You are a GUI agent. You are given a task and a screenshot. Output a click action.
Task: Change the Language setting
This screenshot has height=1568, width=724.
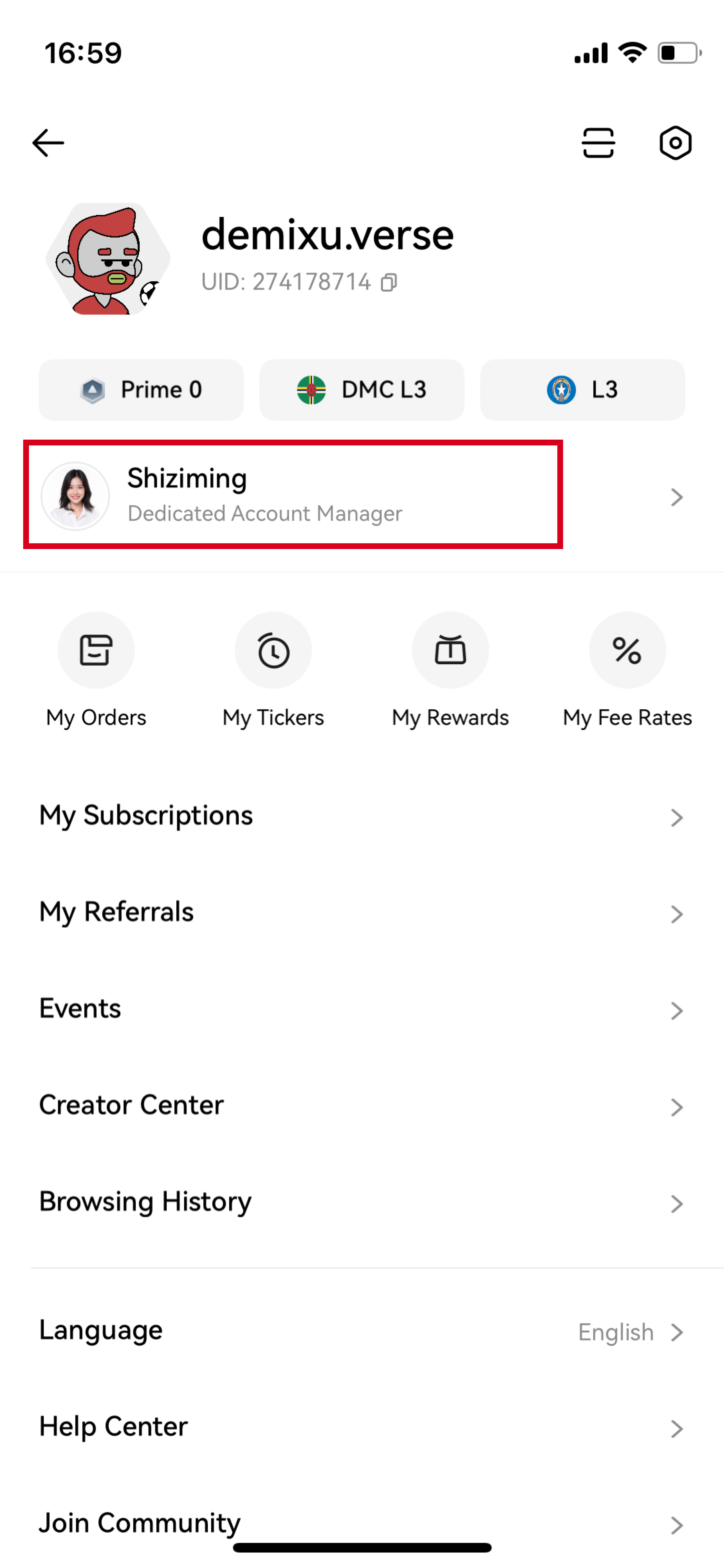pos(362,1331)
